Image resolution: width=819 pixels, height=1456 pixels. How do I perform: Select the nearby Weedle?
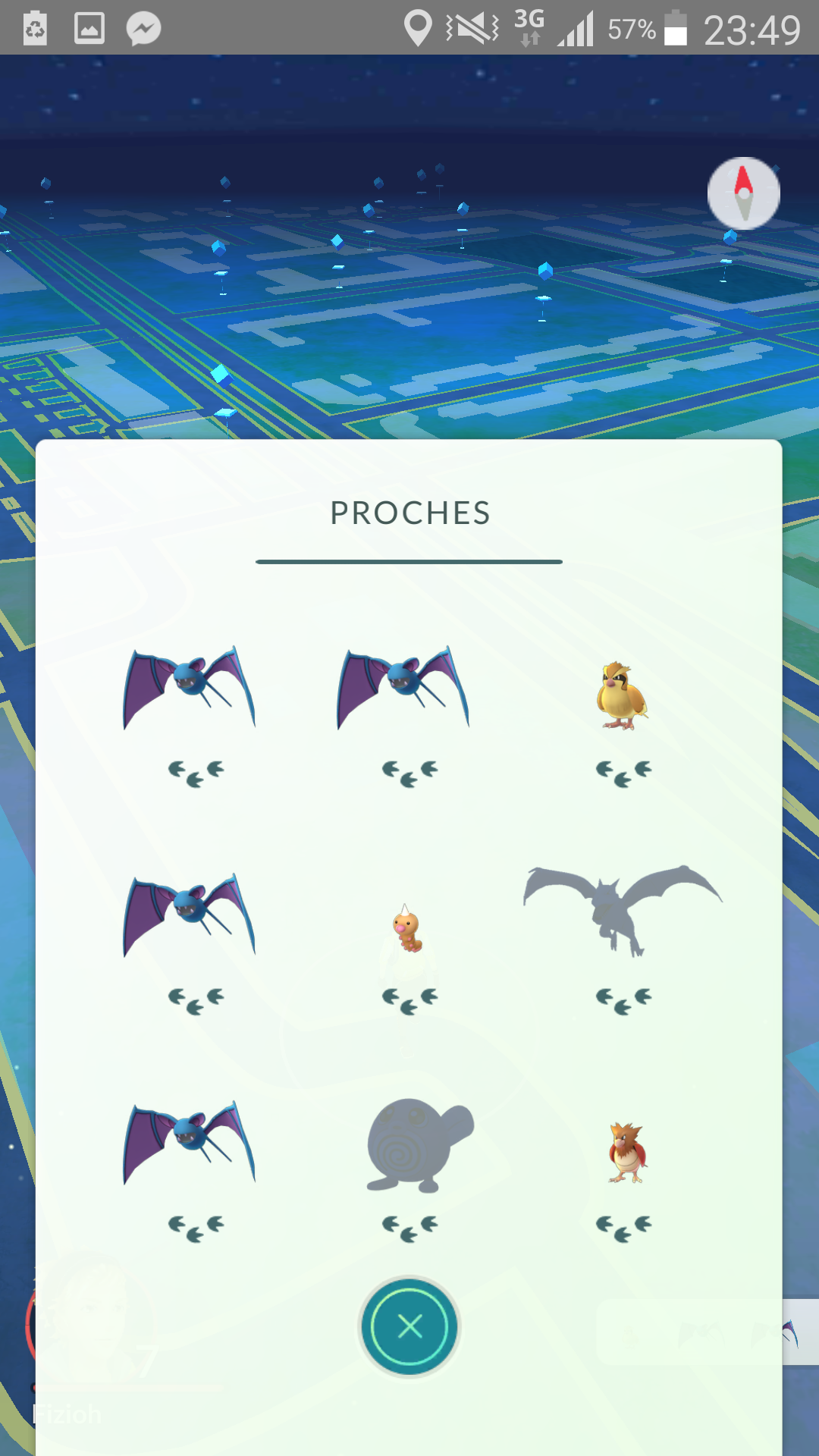408,928
